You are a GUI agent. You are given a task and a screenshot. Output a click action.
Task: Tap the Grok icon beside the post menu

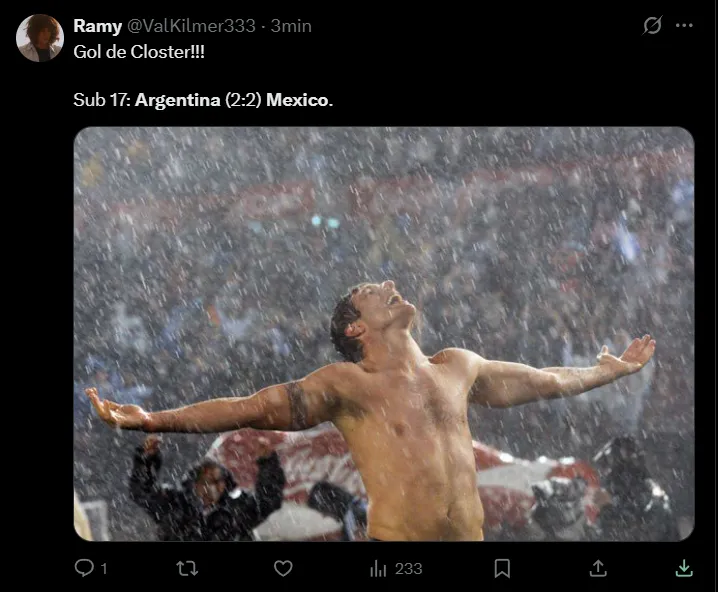click(652, 26)
